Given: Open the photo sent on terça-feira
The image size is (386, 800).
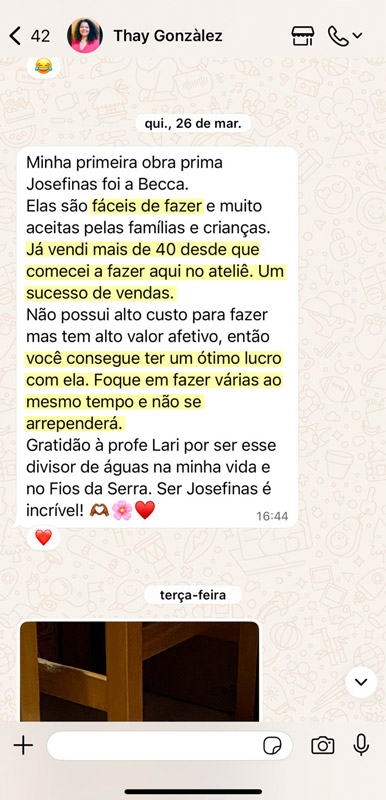Looking at the screenshot, I should [x=140, y=671].
